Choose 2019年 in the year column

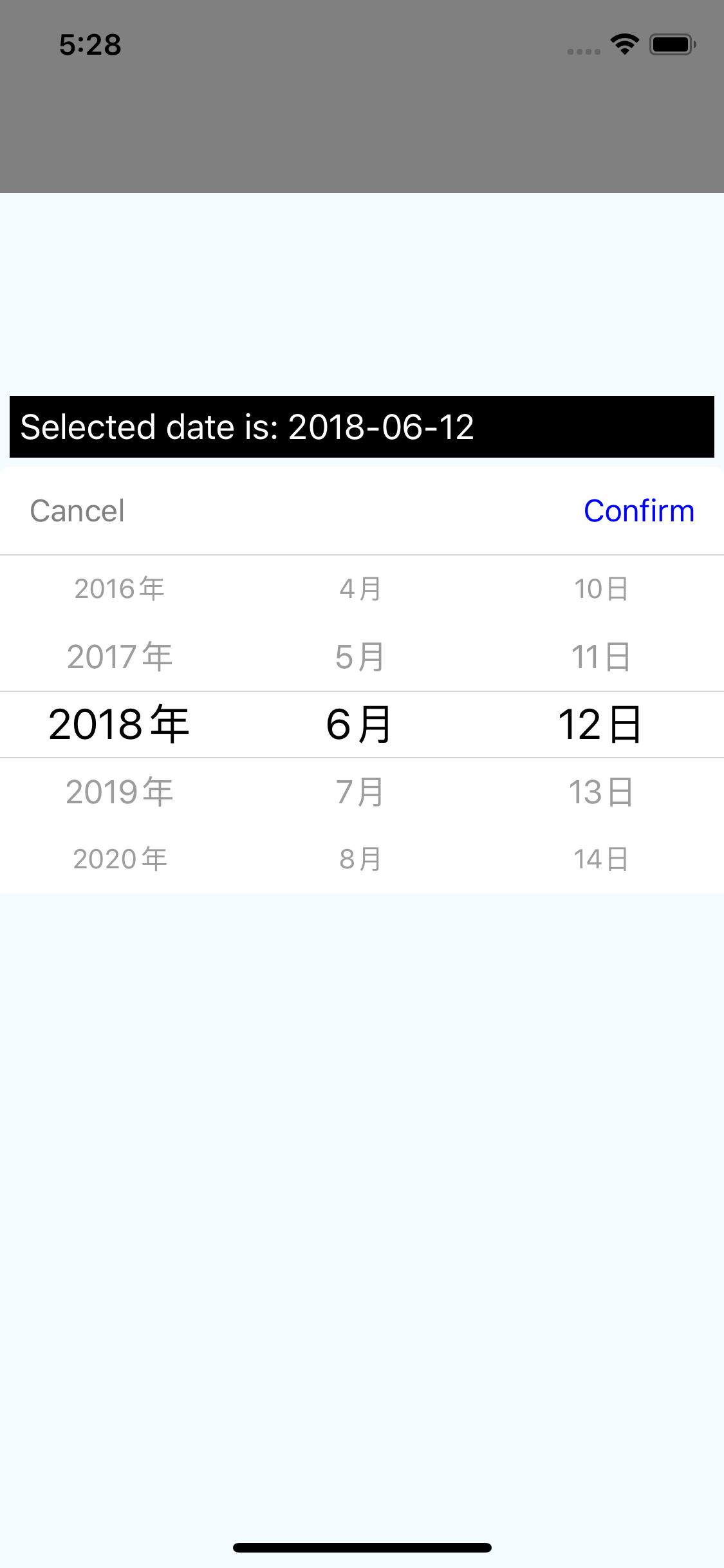pyautogui.click(x=120, y=792)
